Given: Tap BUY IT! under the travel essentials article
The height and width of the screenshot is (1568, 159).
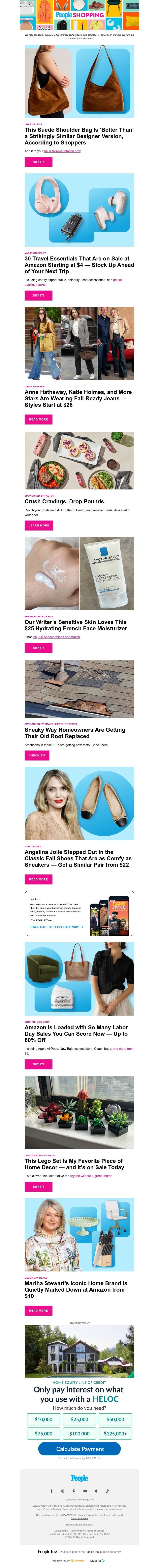Looking at the screenshot, I should tap(38, 295).
